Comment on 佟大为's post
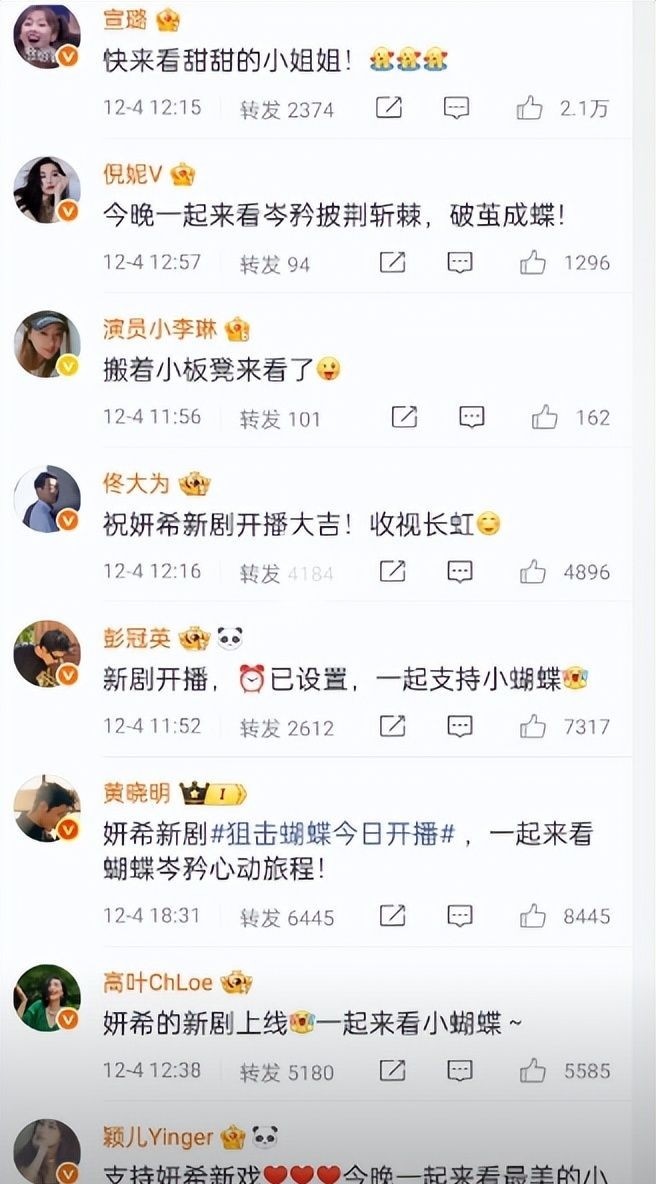656x1184 pixels. pyautogui.click(x=459, y=571)
